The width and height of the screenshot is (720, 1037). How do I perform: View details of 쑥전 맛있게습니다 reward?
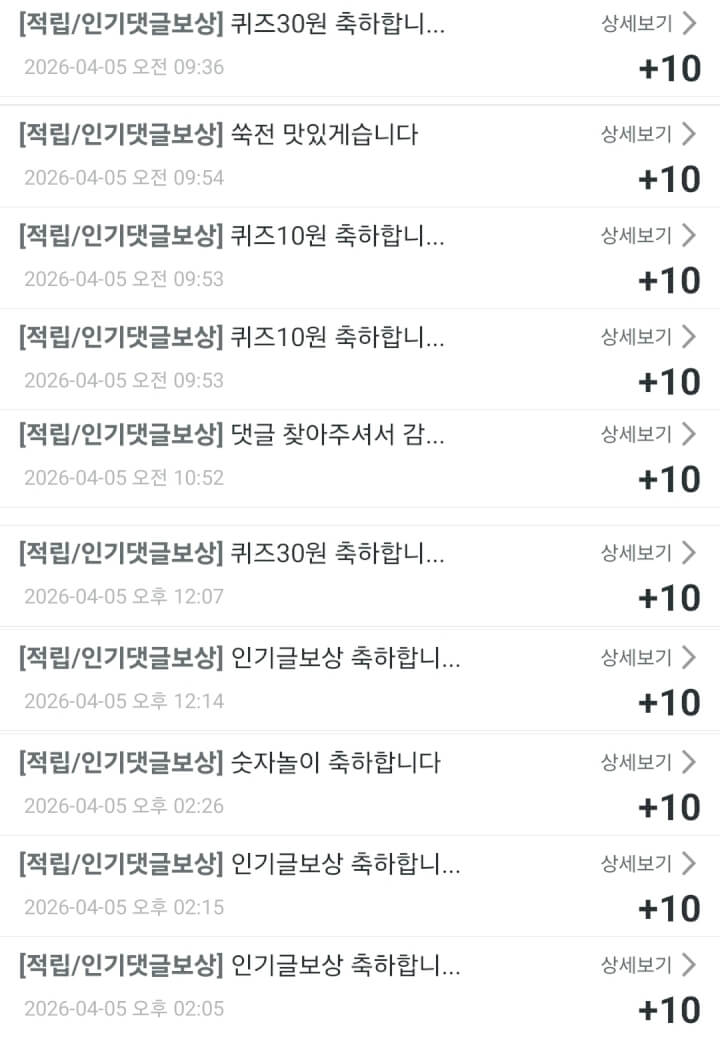pyautogui.click(x=648, y=134)
